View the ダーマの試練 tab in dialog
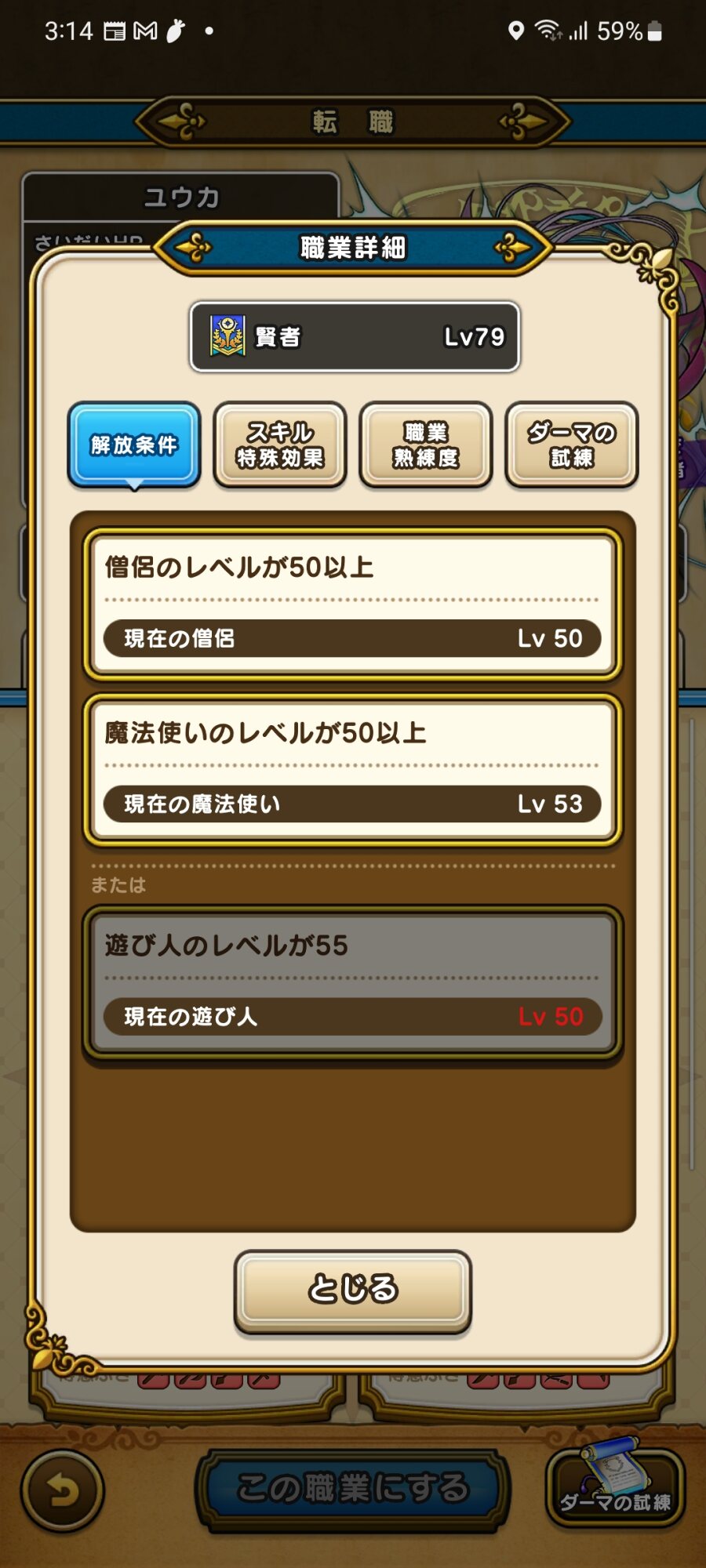The height and width of the screenshot is (1568, 706). pos(572,445)
